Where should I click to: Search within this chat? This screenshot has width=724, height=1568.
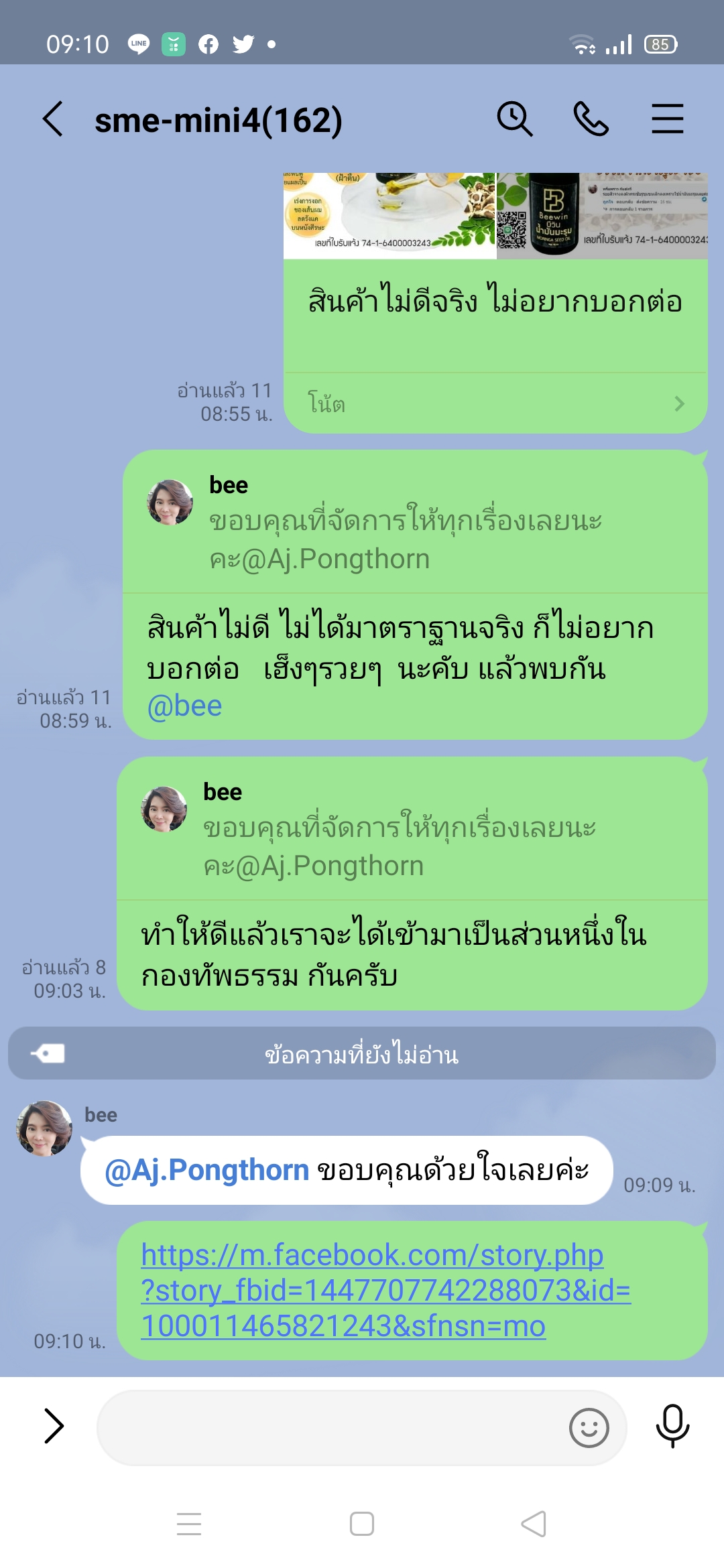pos(514,119)
